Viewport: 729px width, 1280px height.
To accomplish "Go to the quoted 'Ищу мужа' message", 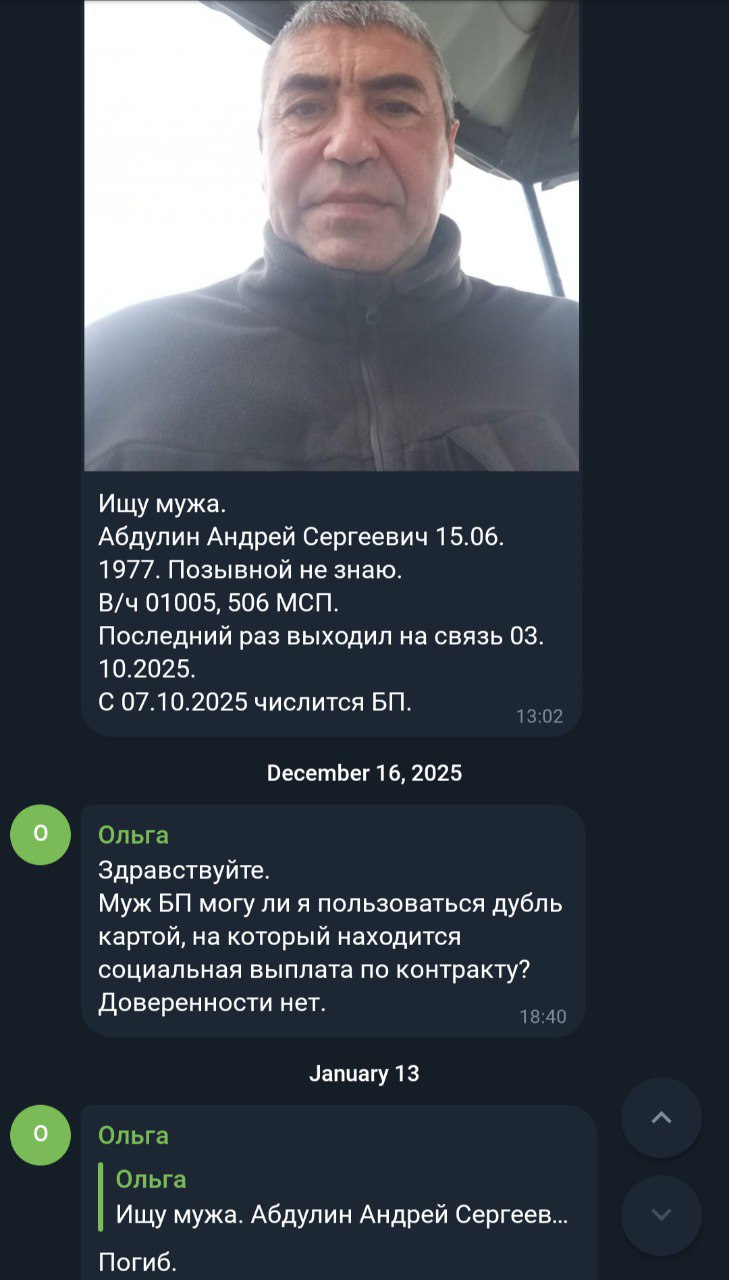I will coord(340,1197).
